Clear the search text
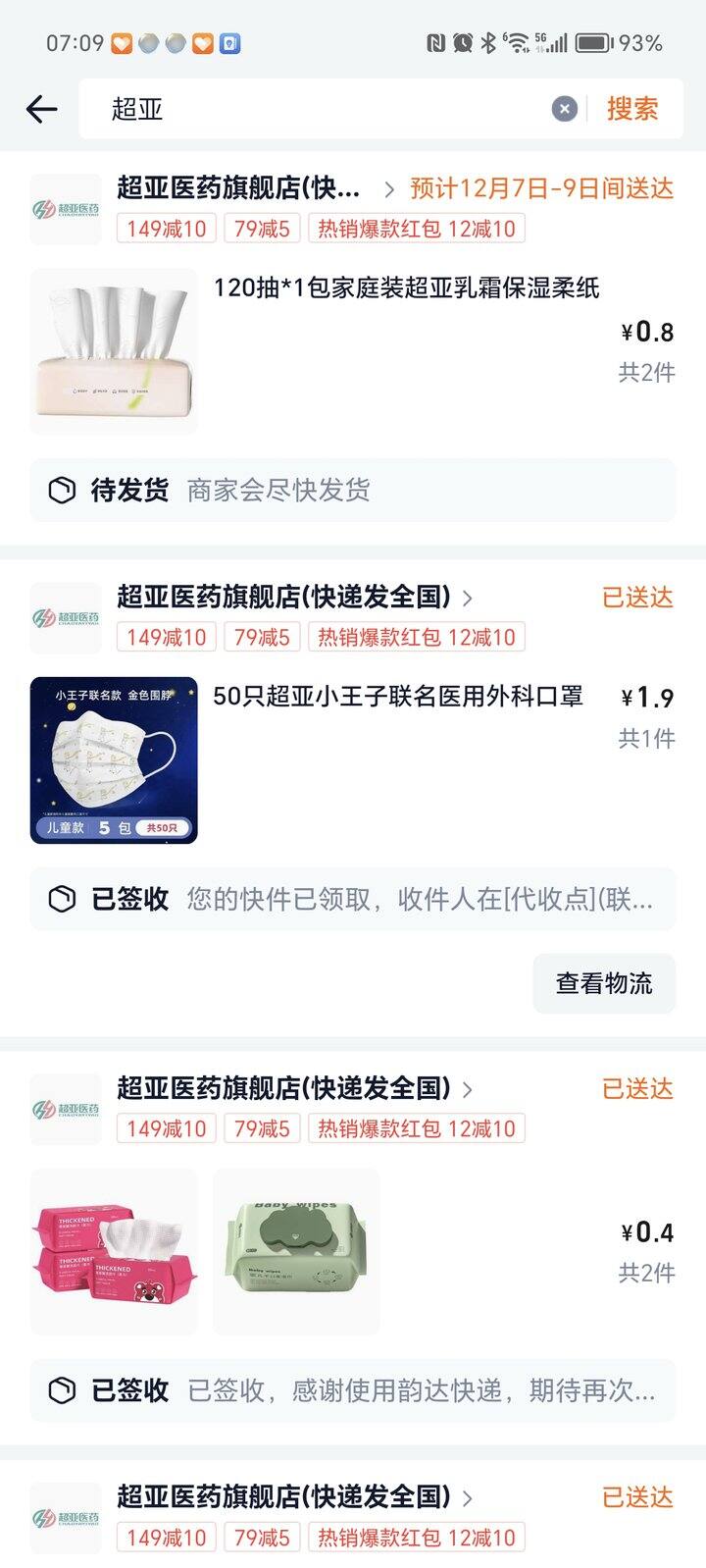Screen dimensions: 706x1568 pyautogui.click(x=564, y=109)
